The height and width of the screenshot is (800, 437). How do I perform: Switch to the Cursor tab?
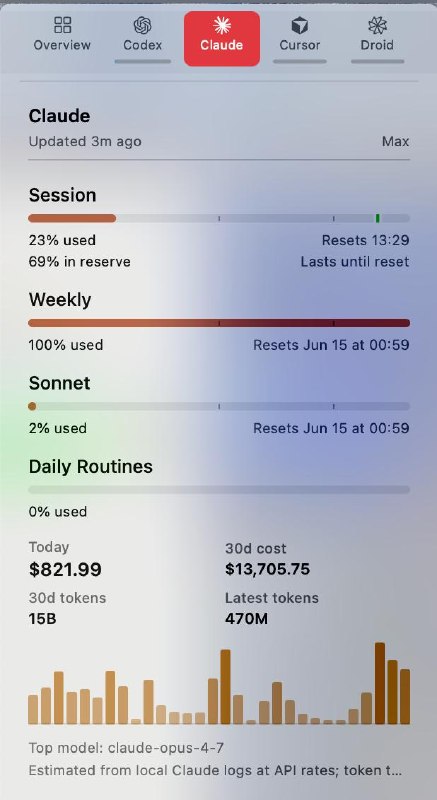(x=300, y=34)
